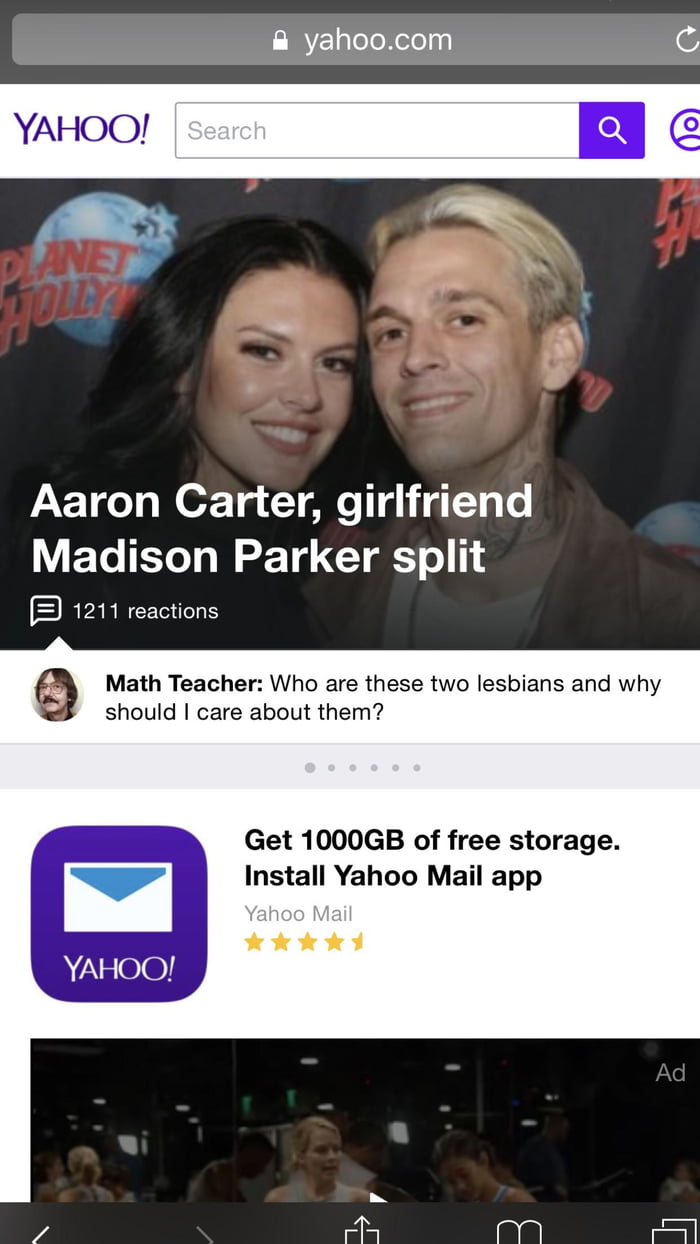Tap the Yahoo search field
The image size is (700, 1244).
377,130
